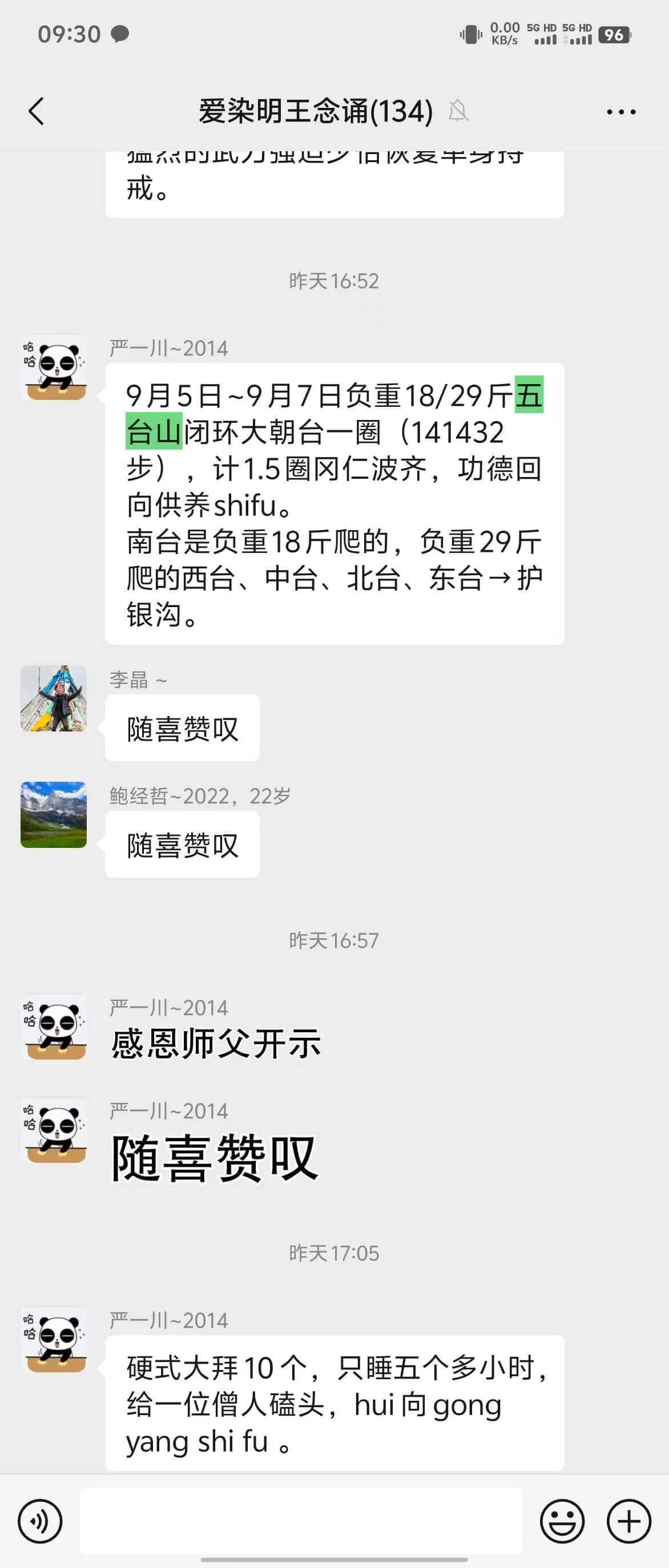Open the group chat overflow menu
The height and width of the screenshot is (1568, 669).
point(621,112)
